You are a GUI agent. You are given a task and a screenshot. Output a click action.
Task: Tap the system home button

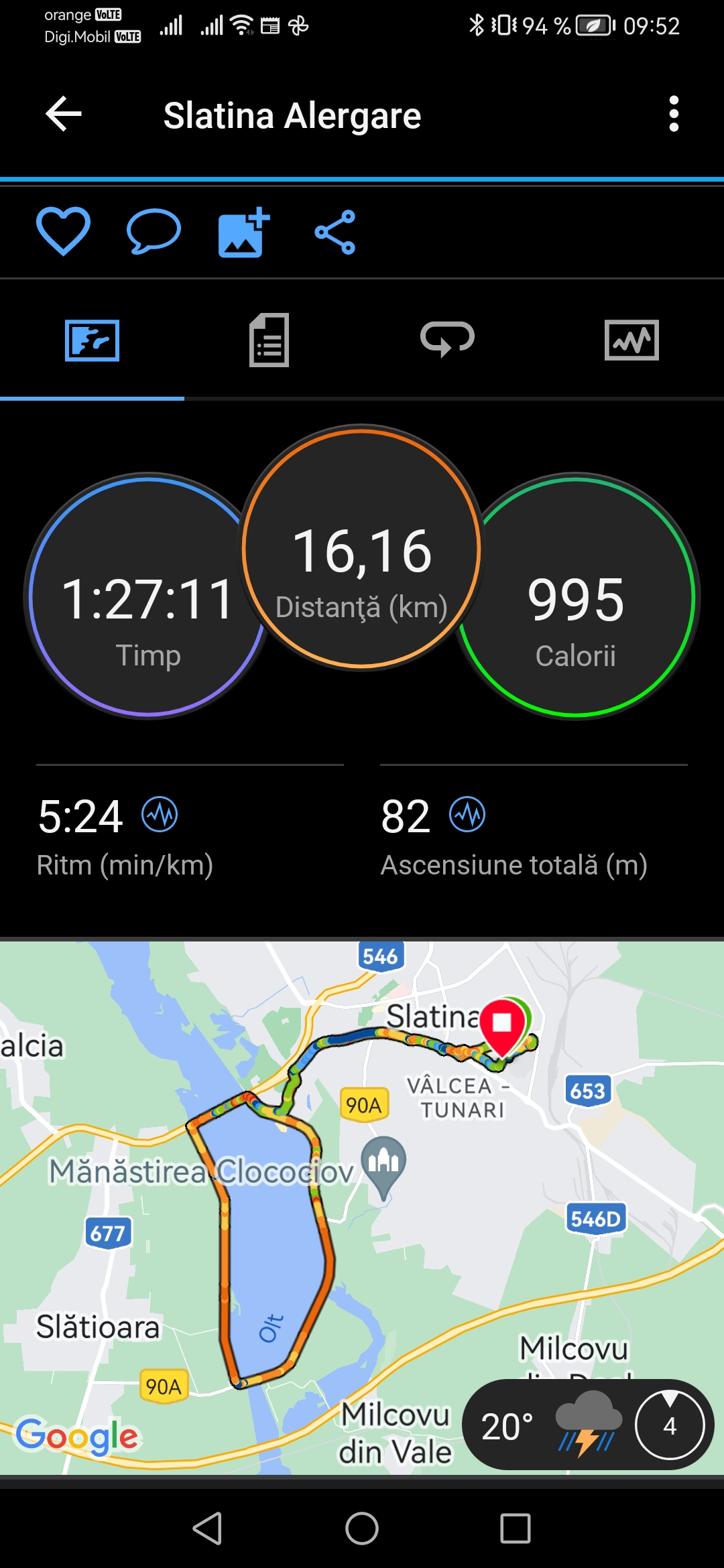(x=362, y=1528)
